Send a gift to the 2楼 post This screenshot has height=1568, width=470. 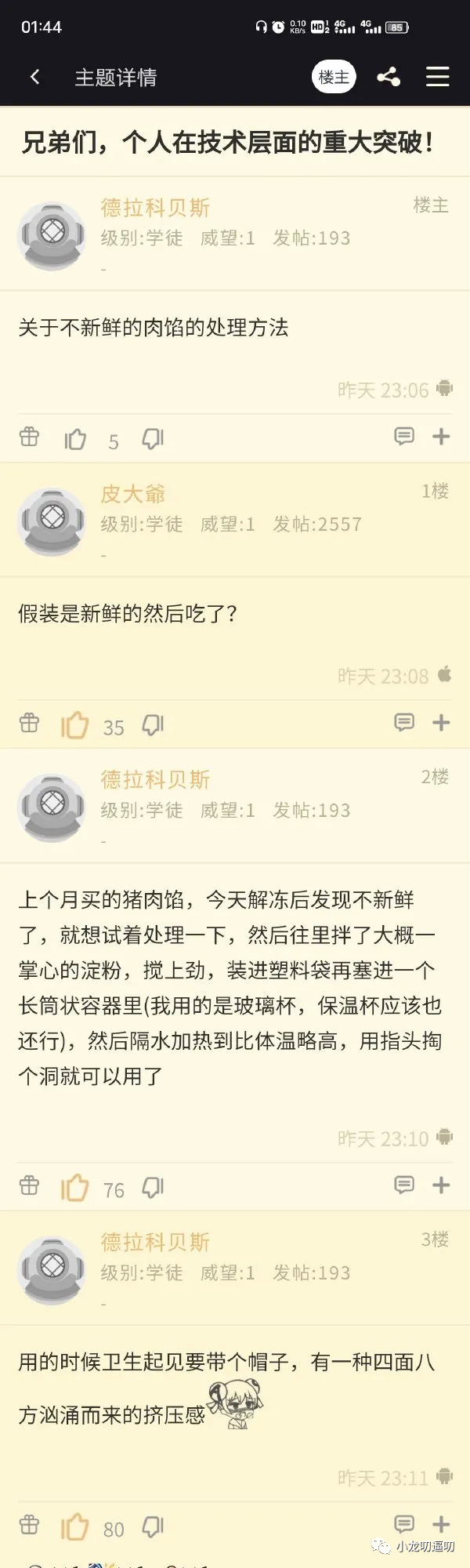(x=29, y=1185)
